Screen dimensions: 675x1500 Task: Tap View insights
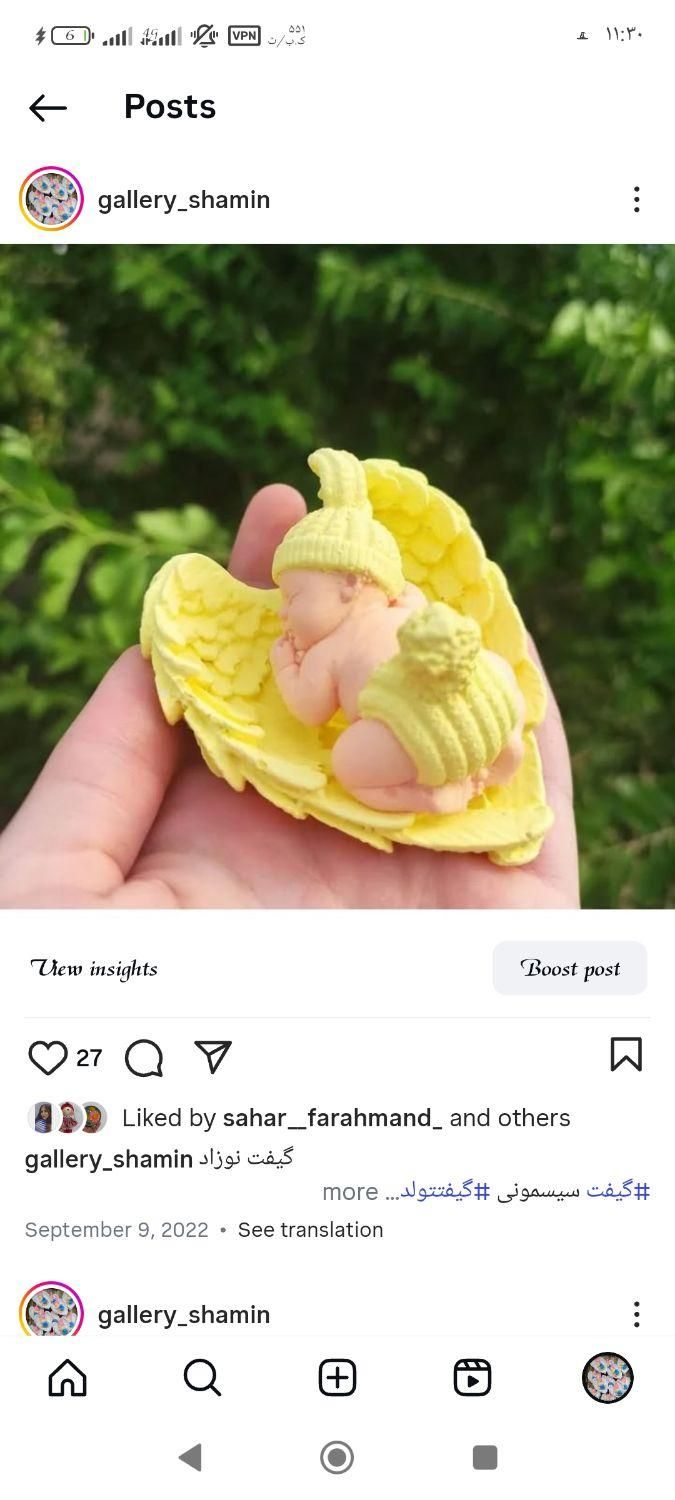coord(94,968)
